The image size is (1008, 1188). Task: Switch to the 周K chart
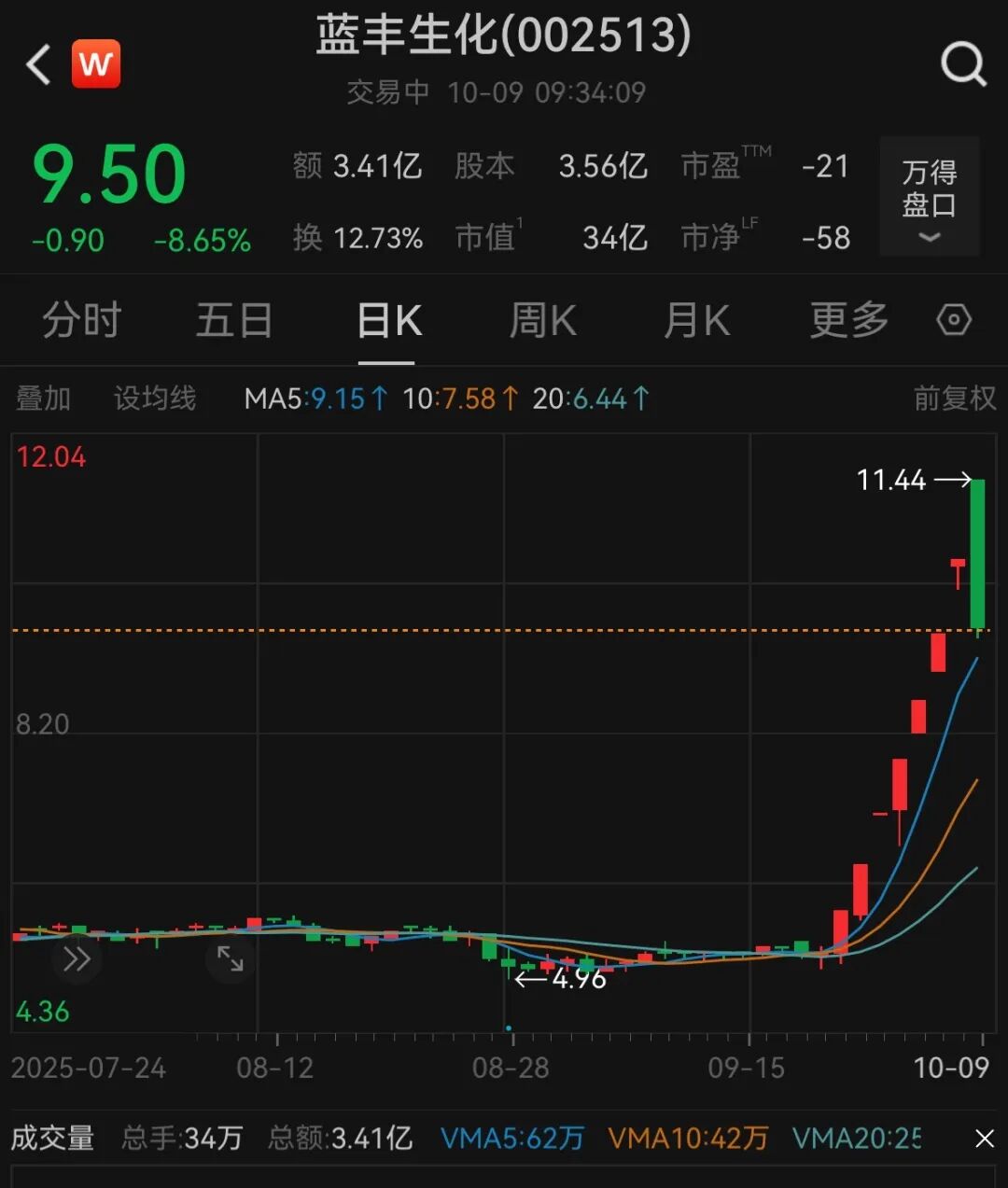(x=542, y=321)
